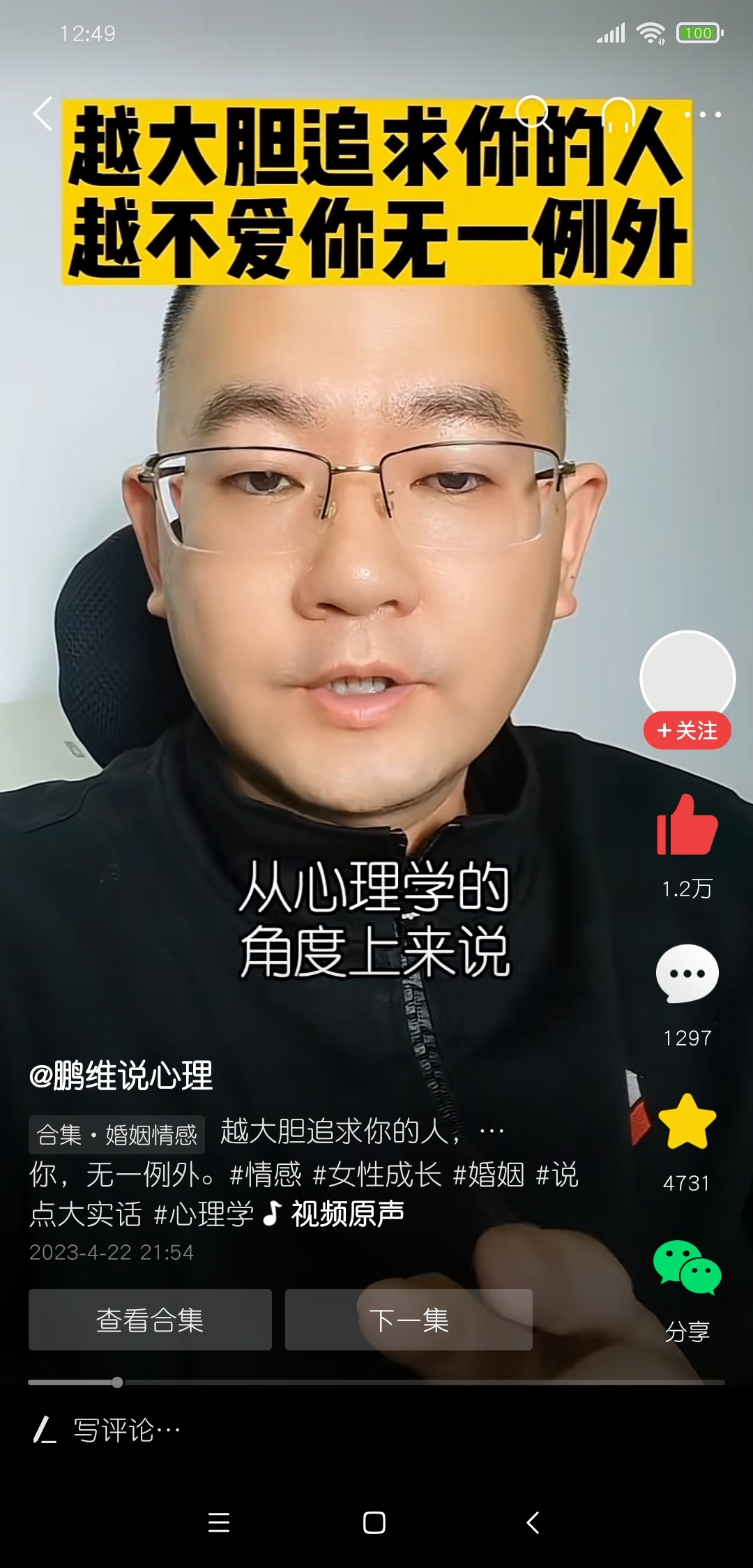Tap the 写评论 comment field

(x=125, y=1431)
